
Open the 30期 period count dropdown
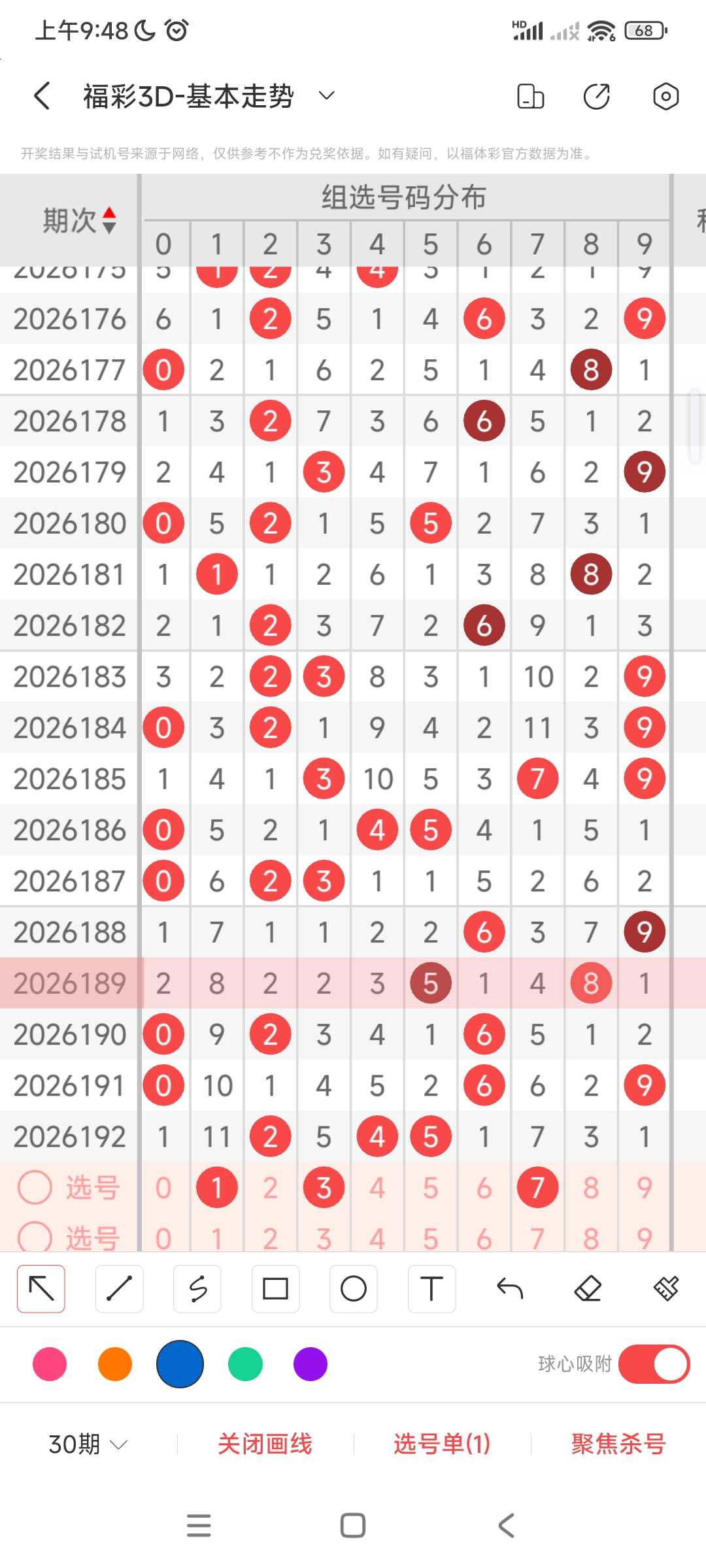(88, 1444)
